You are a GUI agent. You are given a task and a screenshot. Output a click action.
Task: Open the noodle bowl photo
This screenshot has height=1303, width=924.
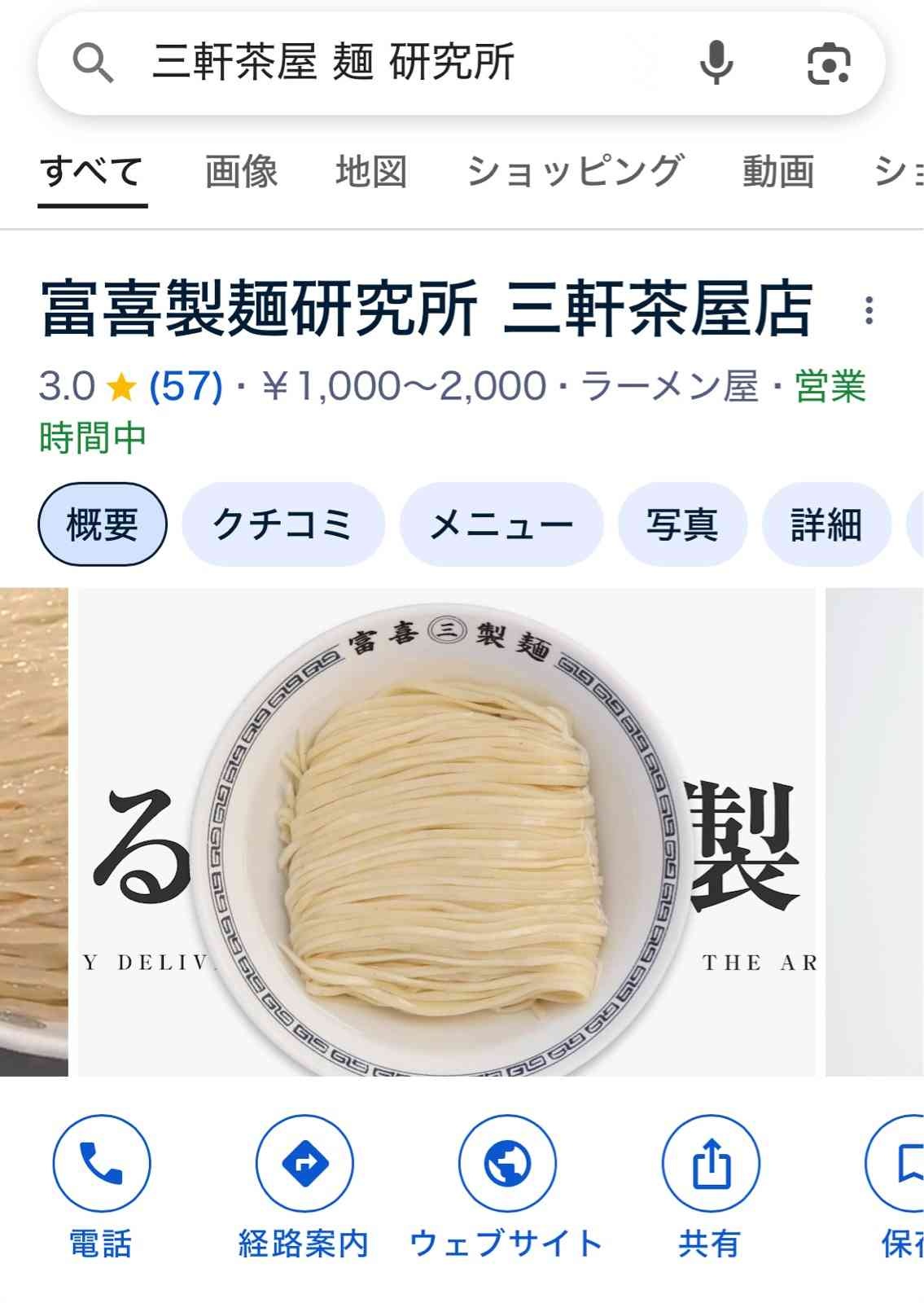pos(446,831)
